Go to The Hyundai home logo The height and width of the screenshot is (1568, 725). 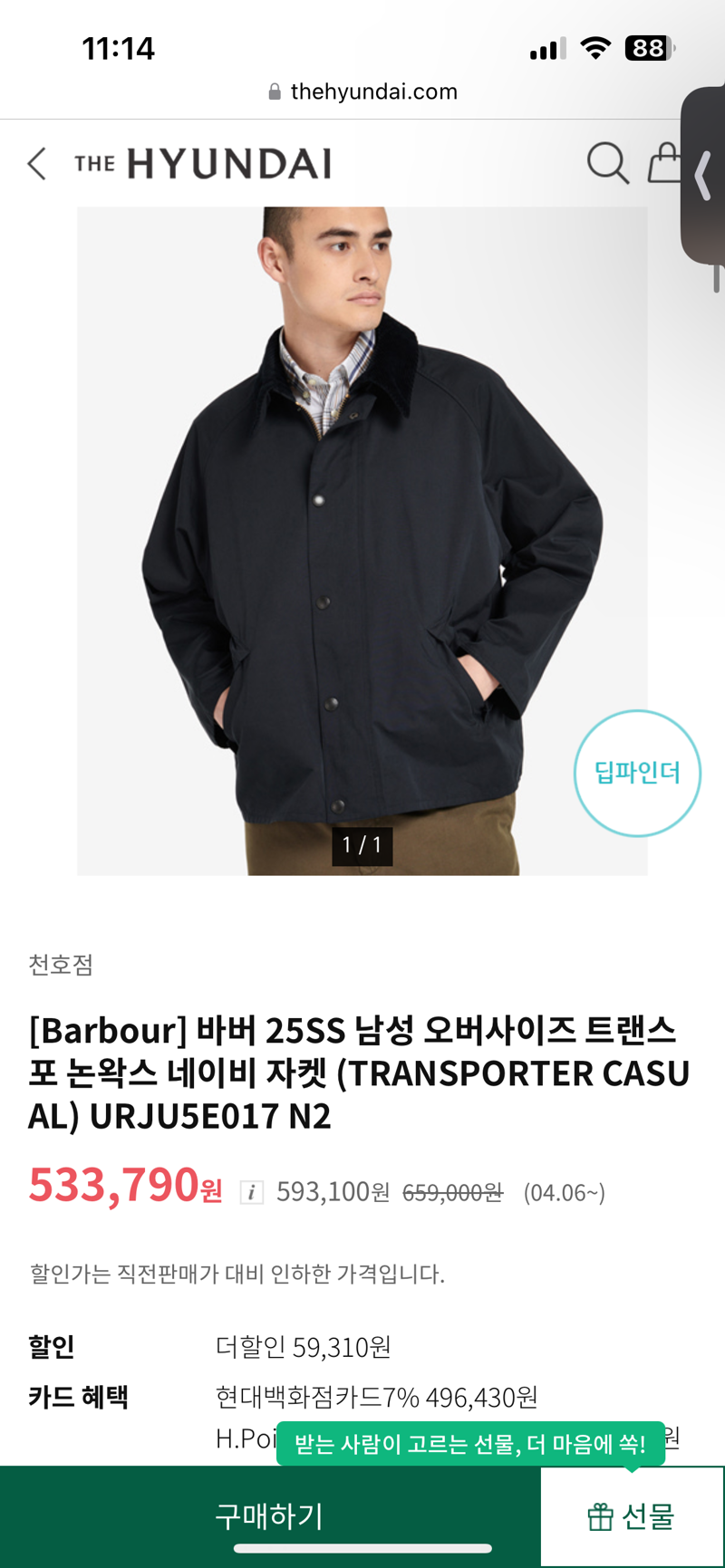[203, 164]
